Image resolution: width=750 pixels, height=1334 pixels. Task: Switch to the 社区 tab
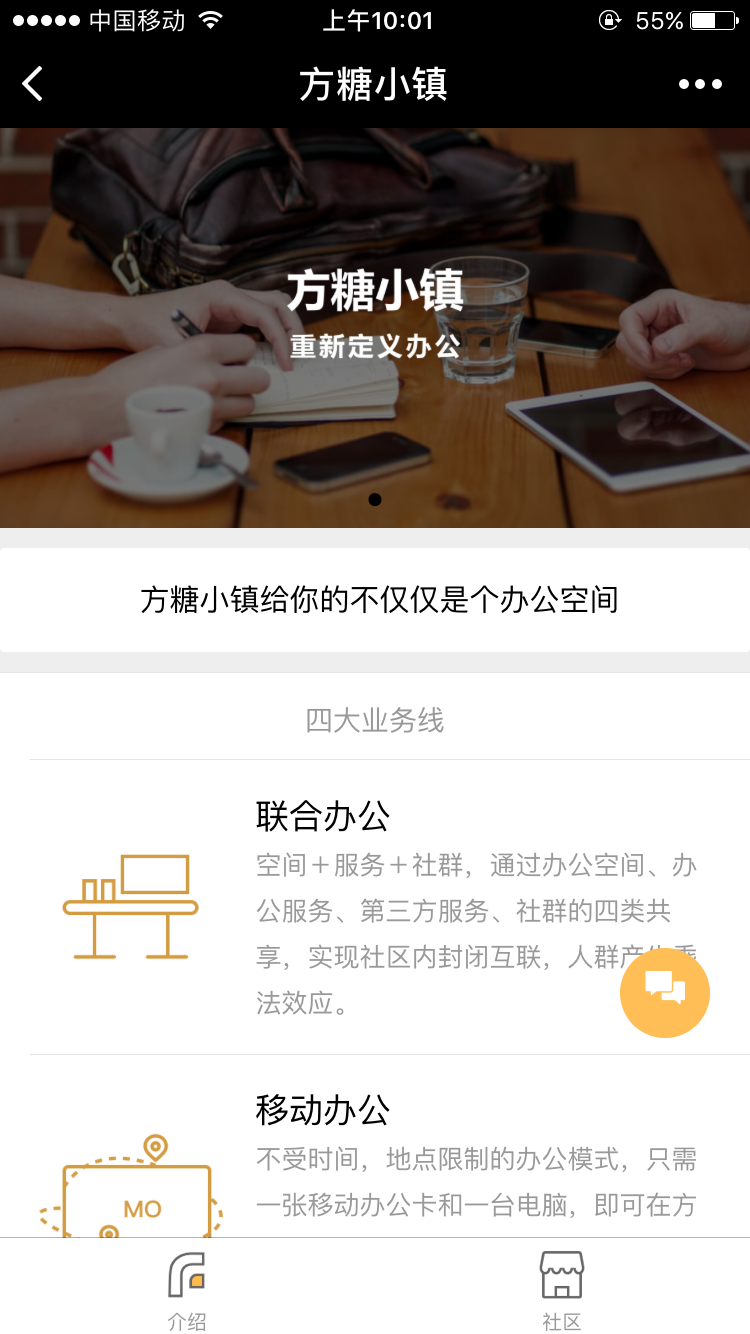click(561, 1290)
